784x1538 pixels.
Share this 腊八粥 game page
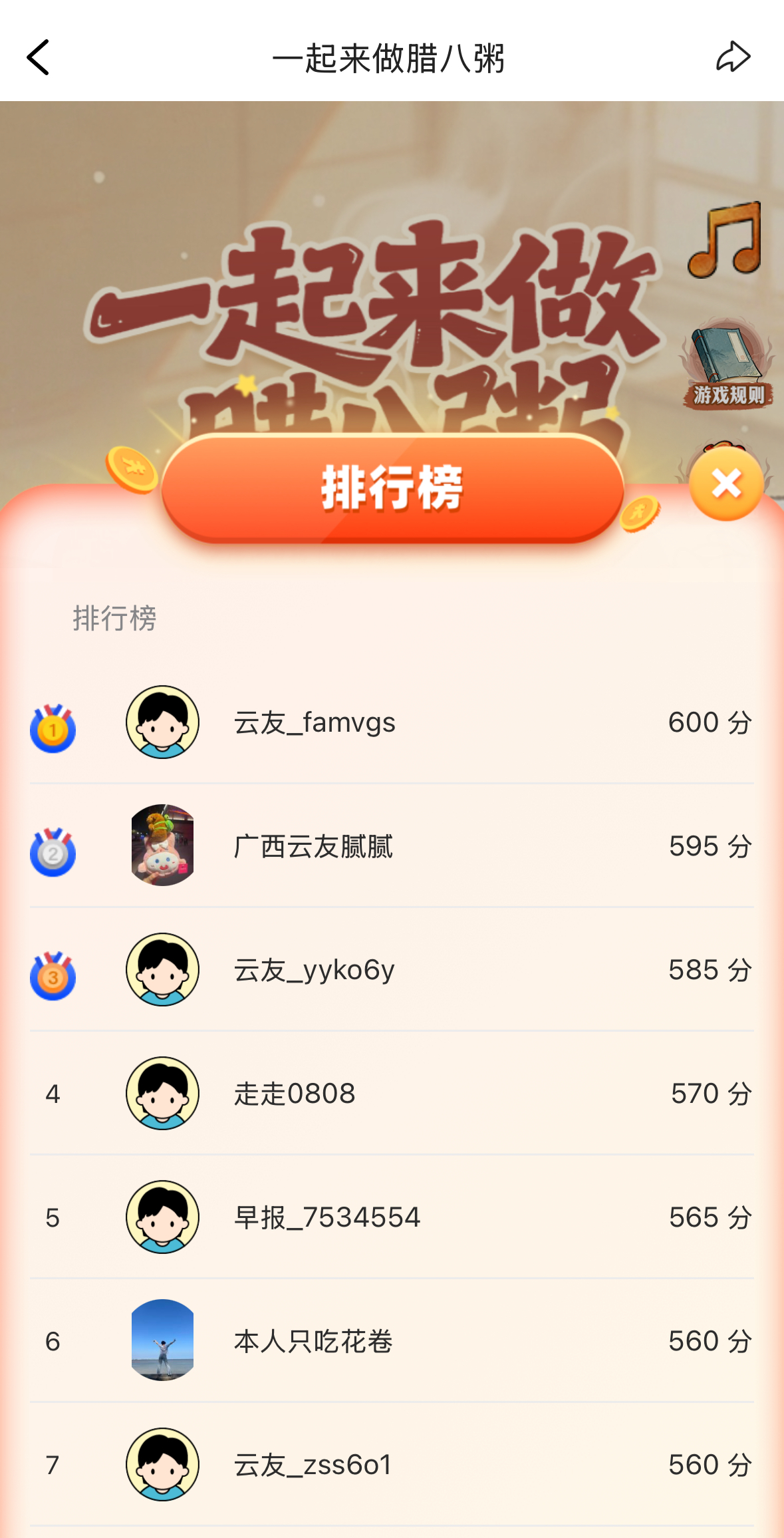click(x=733, y=57)
